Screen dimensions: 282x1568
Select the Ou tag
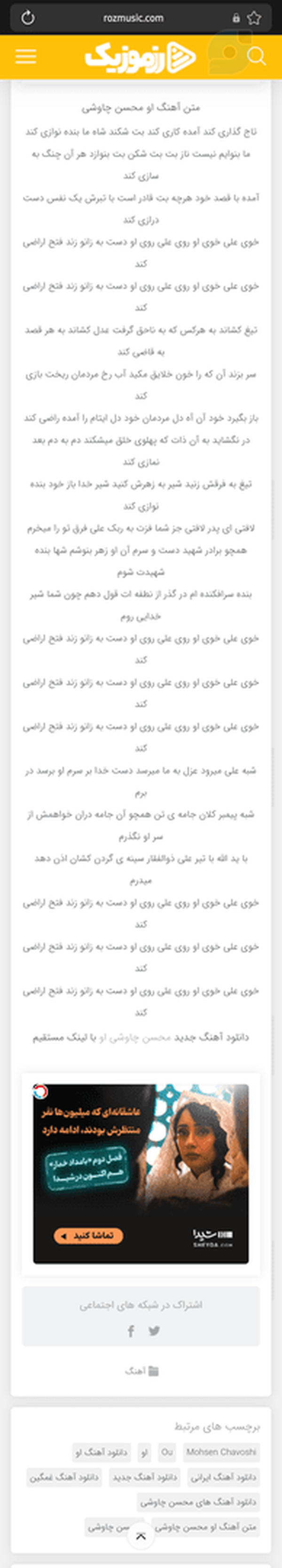(x=167, y=1452)
